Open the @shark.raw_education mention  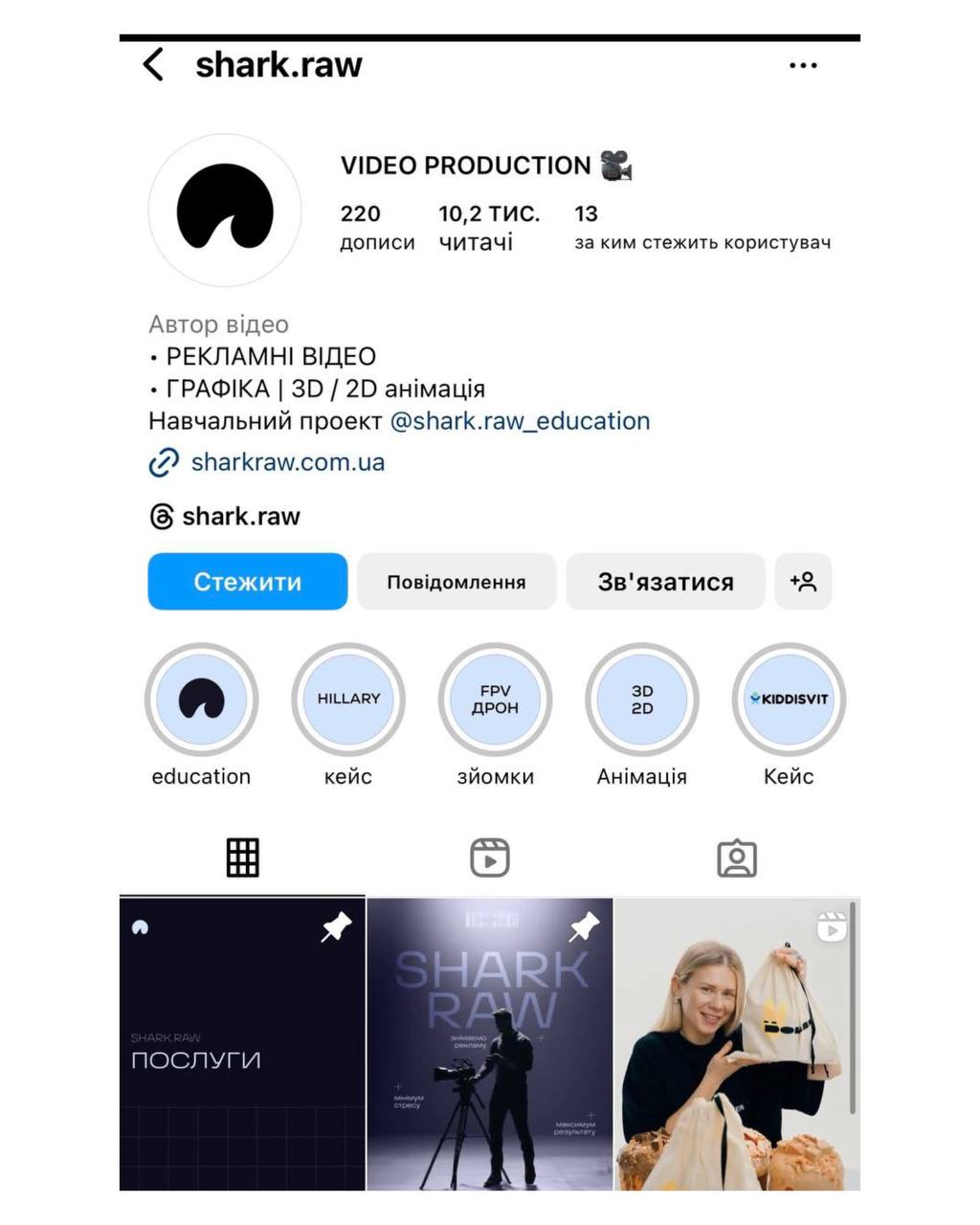pos(520,421)
